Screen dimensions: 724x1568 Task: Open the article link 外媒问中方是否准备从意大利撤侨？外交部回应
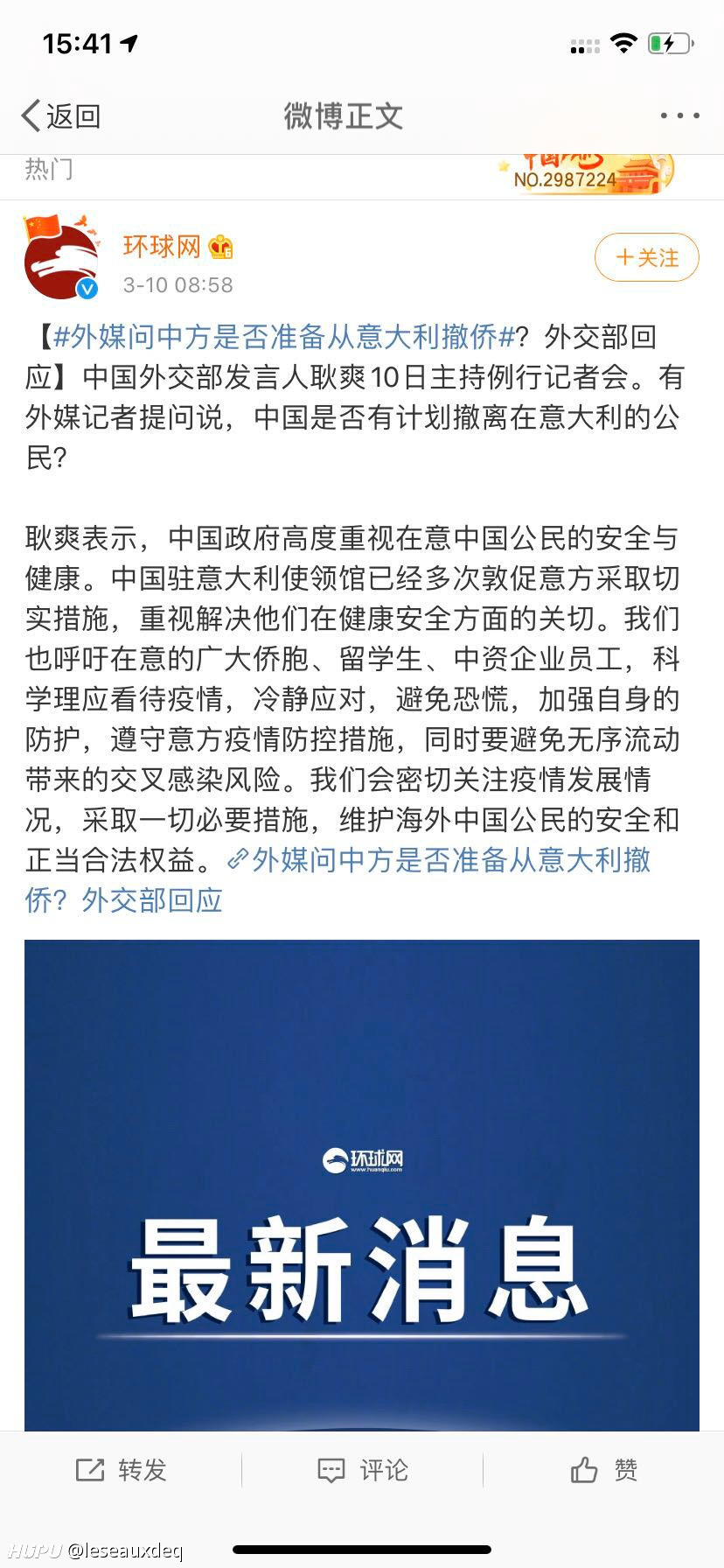(338, 880)
